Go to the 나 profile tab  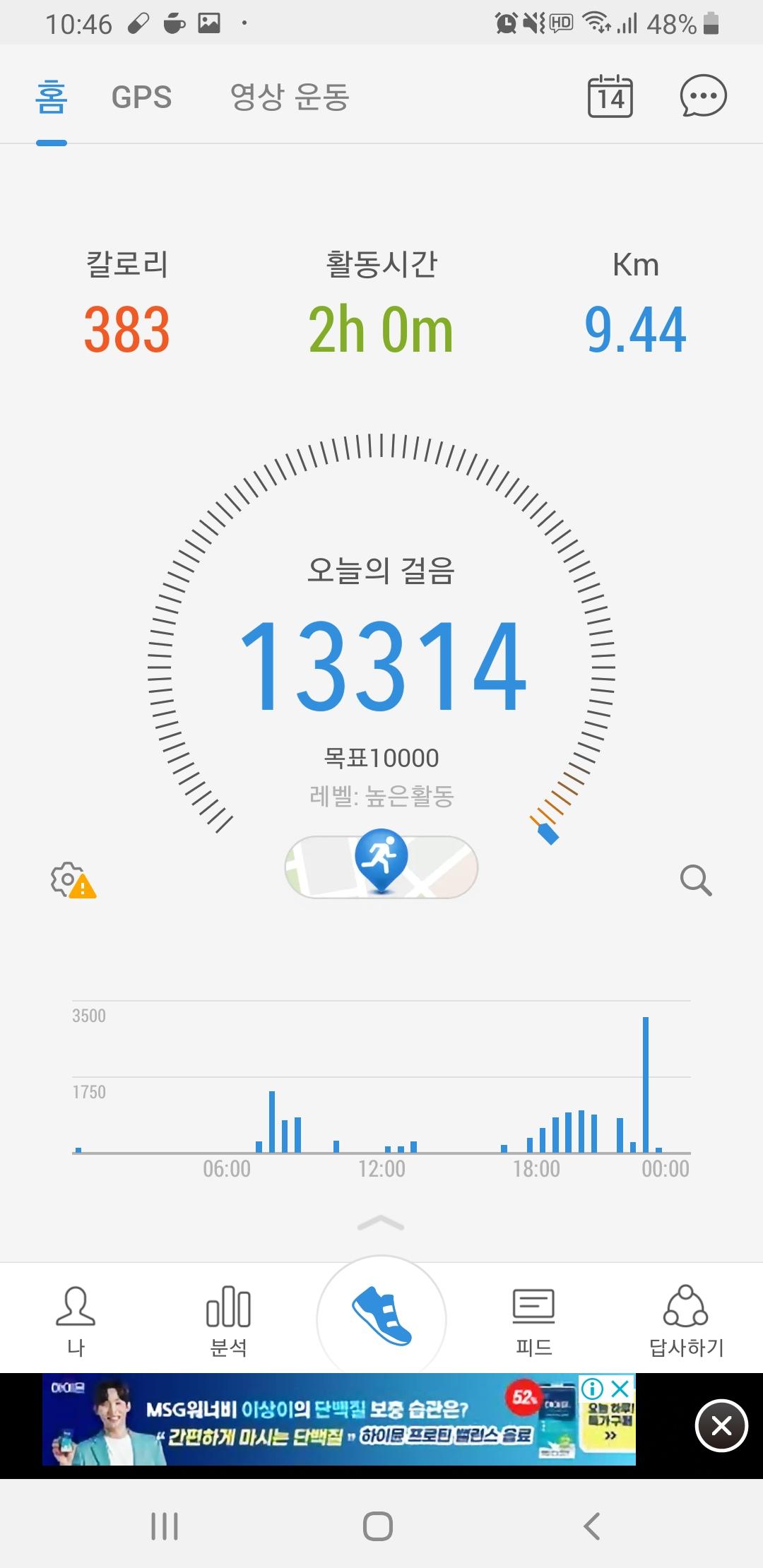76,1319
